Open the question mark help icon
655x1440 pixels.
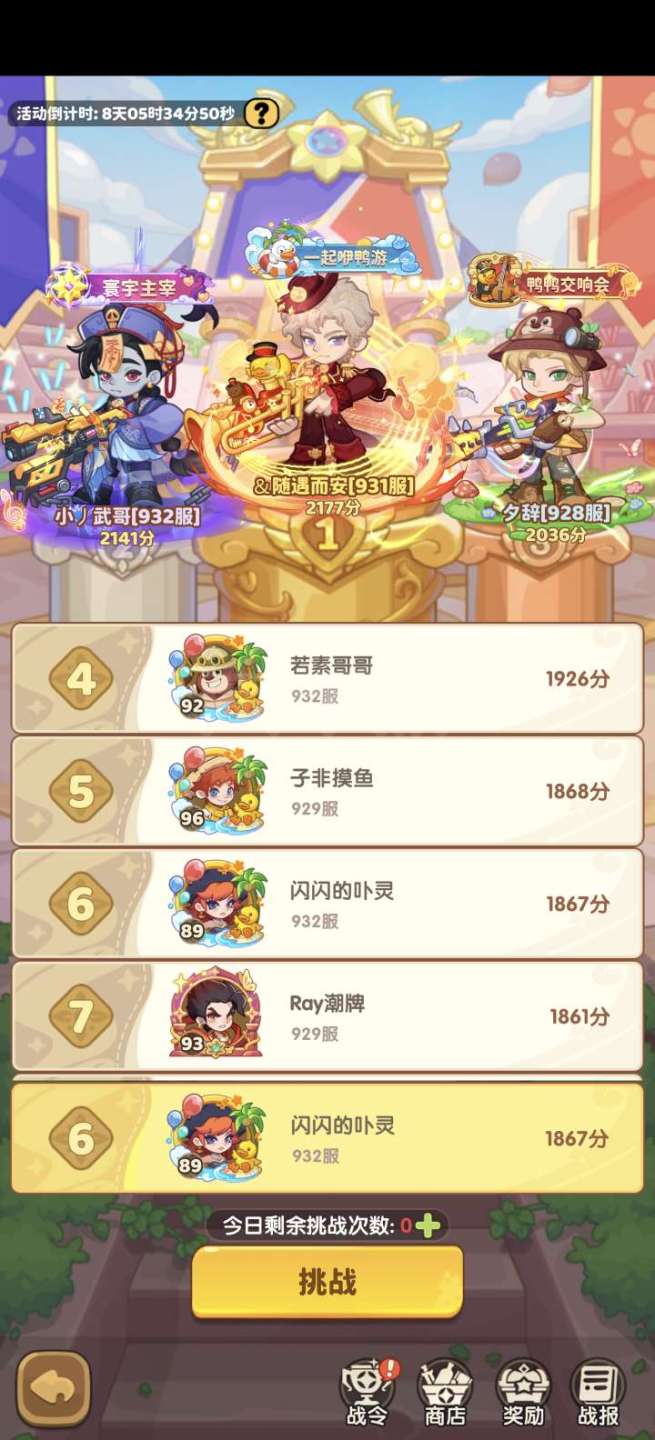261,112
